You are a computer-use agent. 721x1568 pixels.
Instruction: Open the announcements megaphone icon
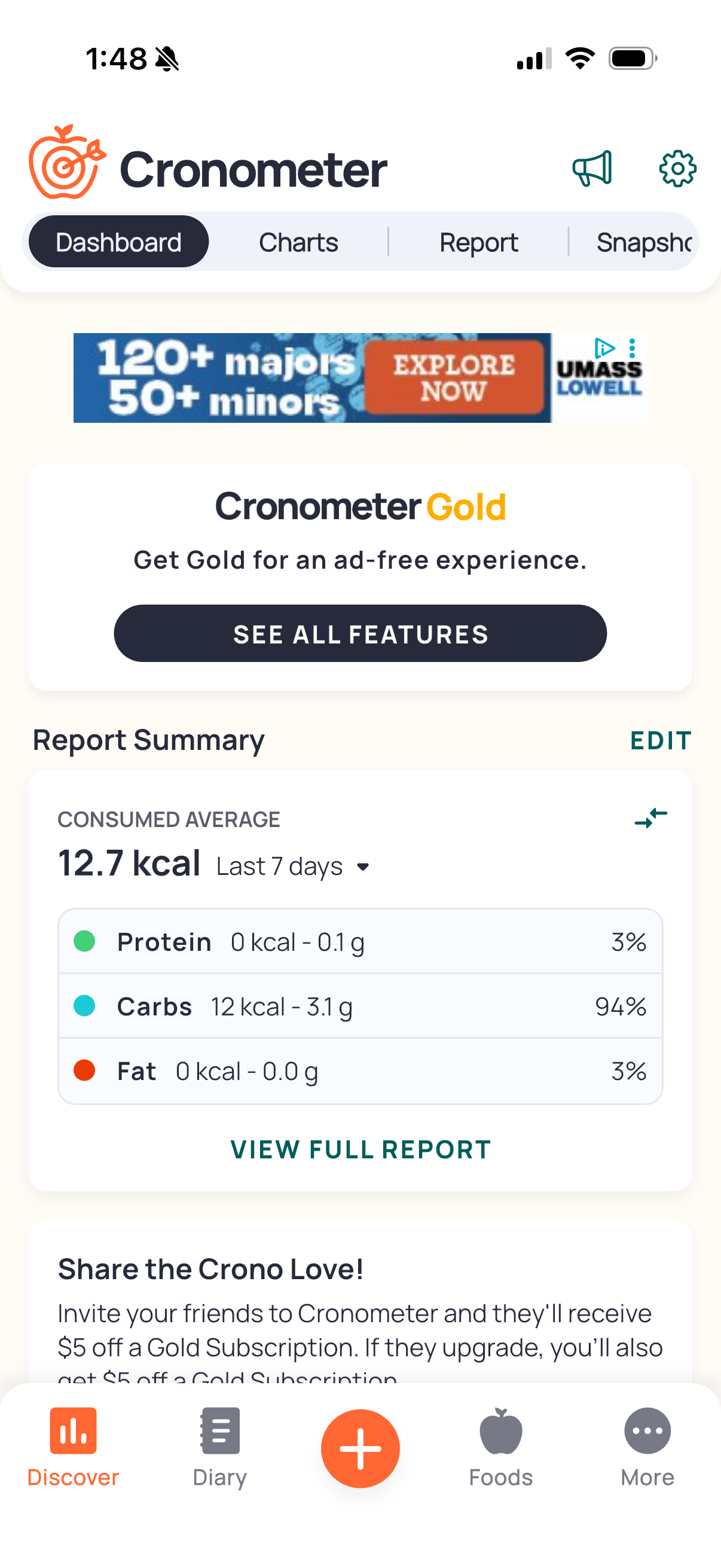tap(591, 169)
